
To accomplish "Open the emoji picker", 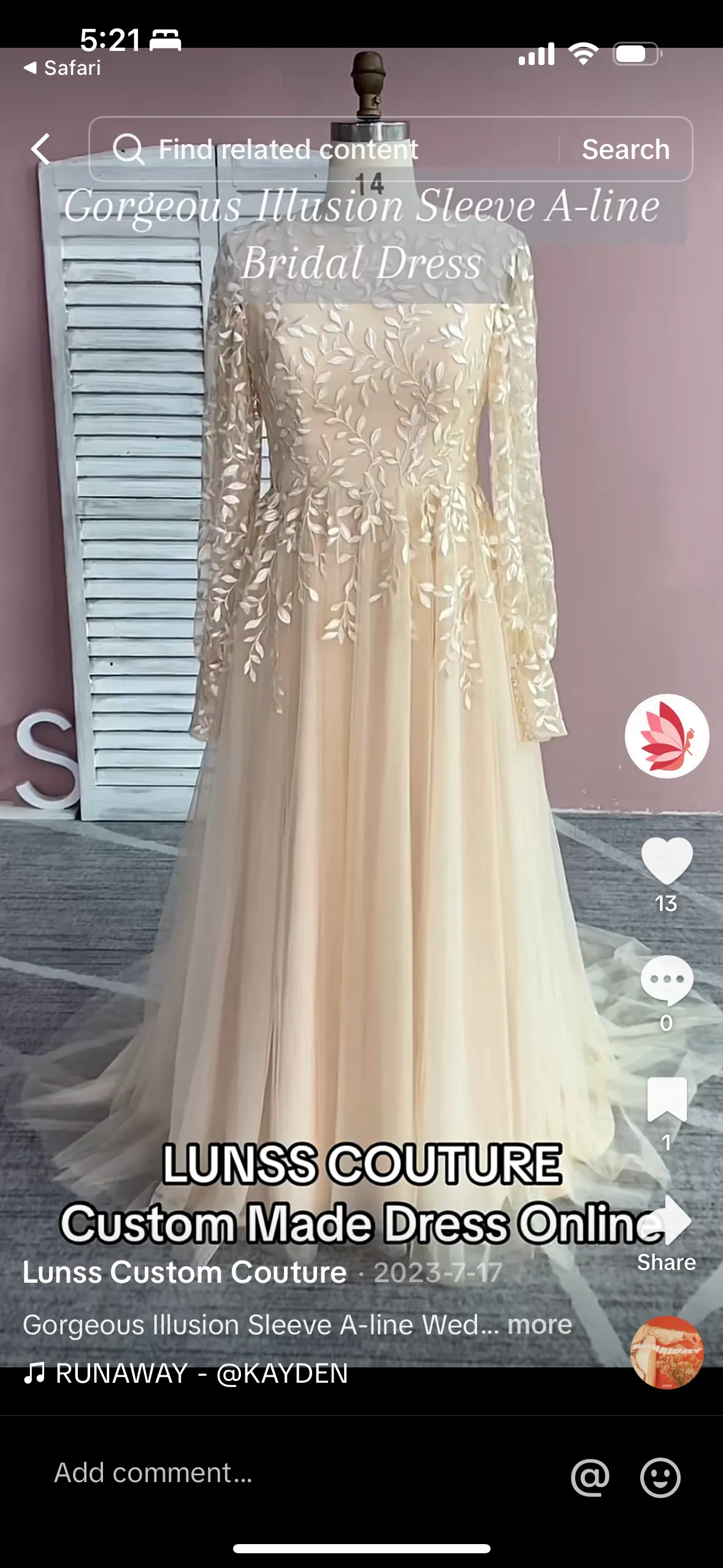I will tap(660, 1477).
